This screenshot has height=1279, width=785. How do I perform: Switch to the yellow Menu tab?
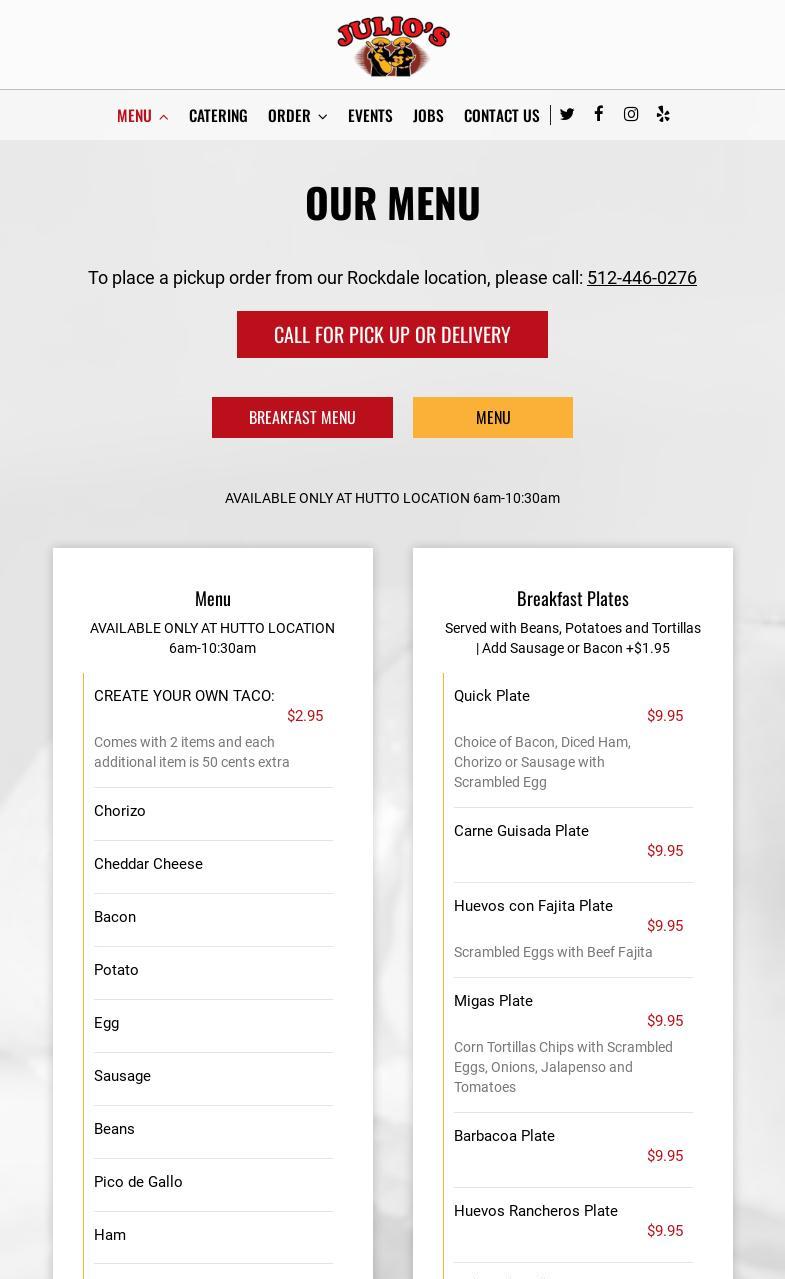pos(493,417)
